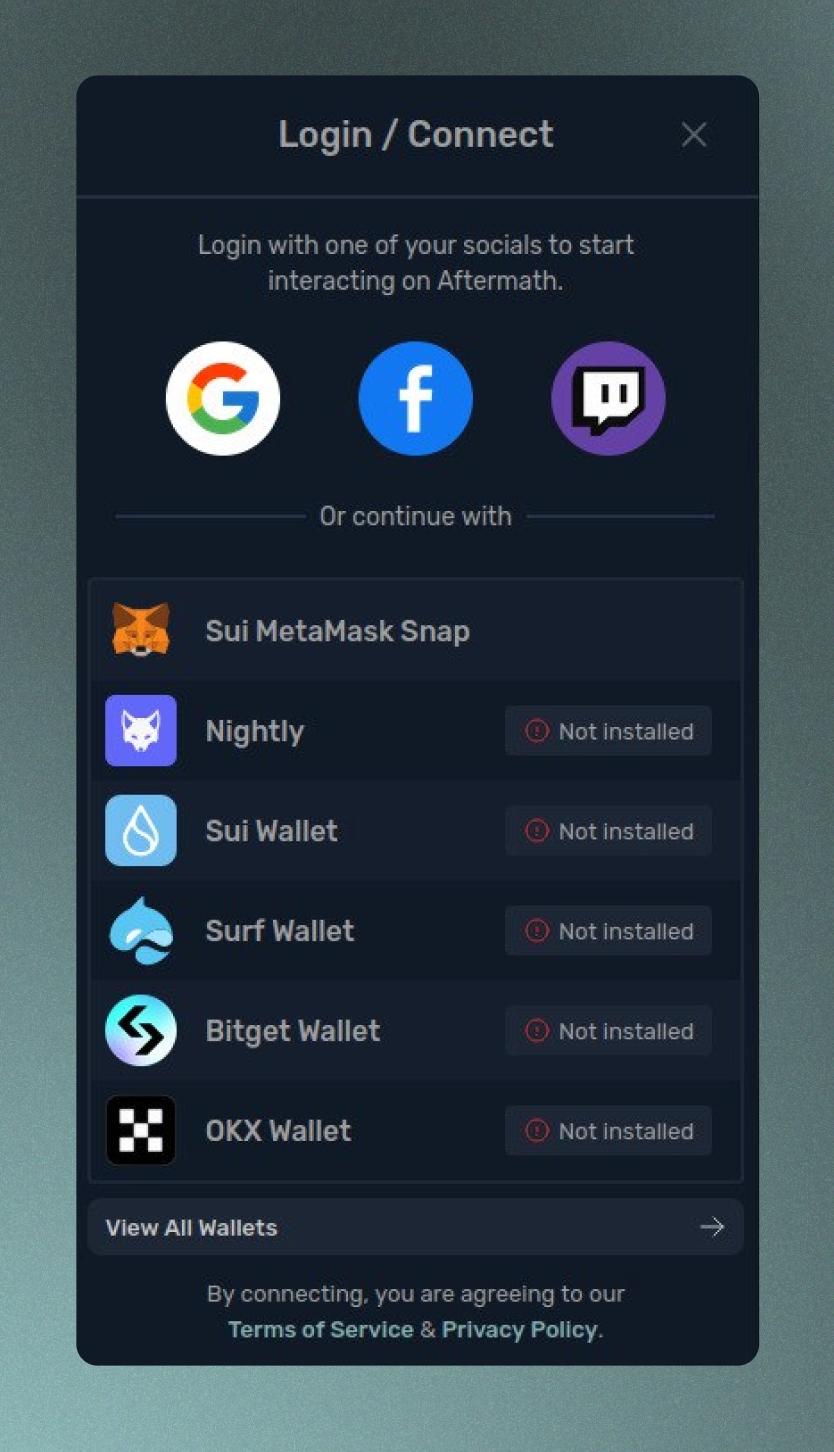This screenshot has height=1452, width=834.
Task: Open the Privacy Policy link
Action: [x=519, y=1330]
